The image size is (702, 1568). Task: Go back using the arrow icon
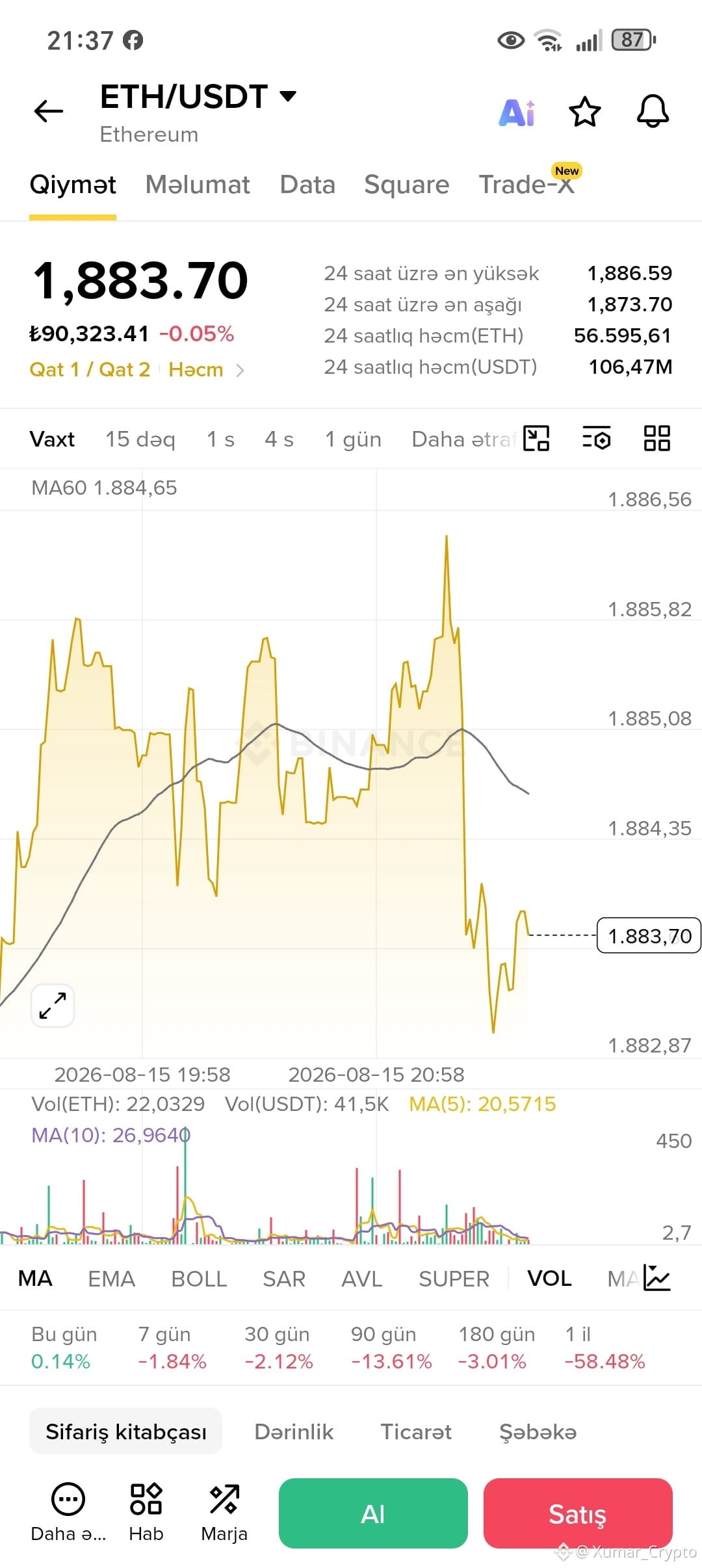click(49, 111)
